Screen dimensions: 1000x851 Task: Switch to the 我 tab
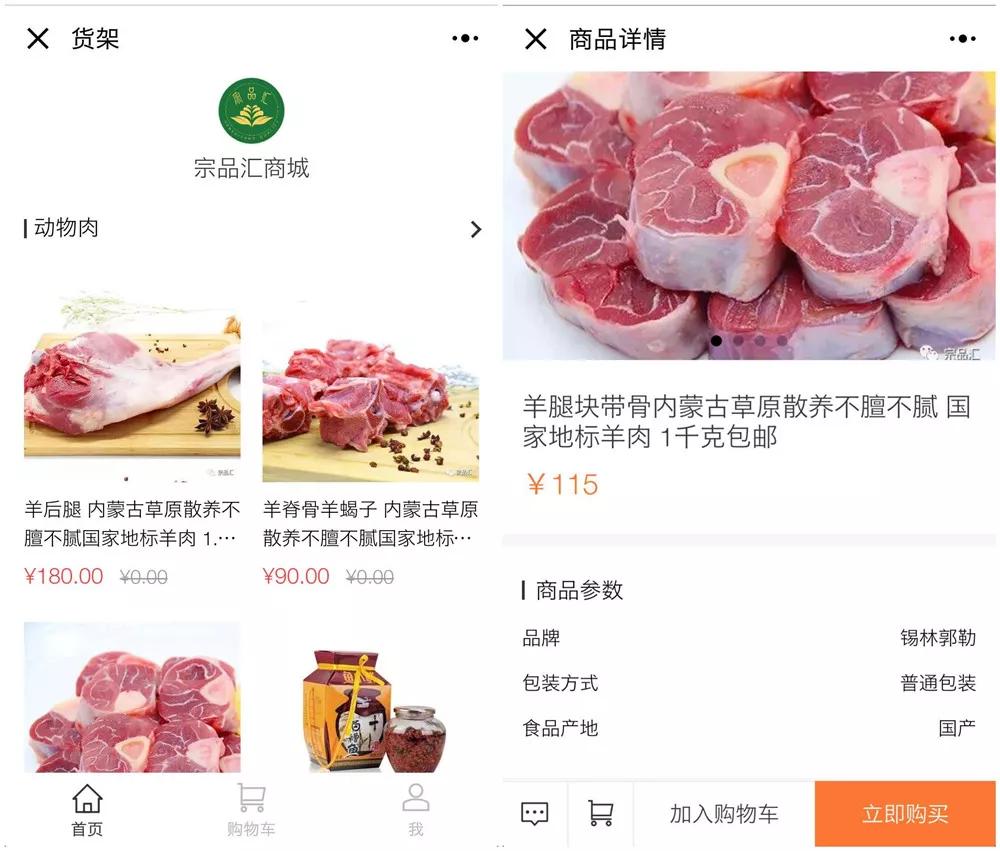click(415, 811)
